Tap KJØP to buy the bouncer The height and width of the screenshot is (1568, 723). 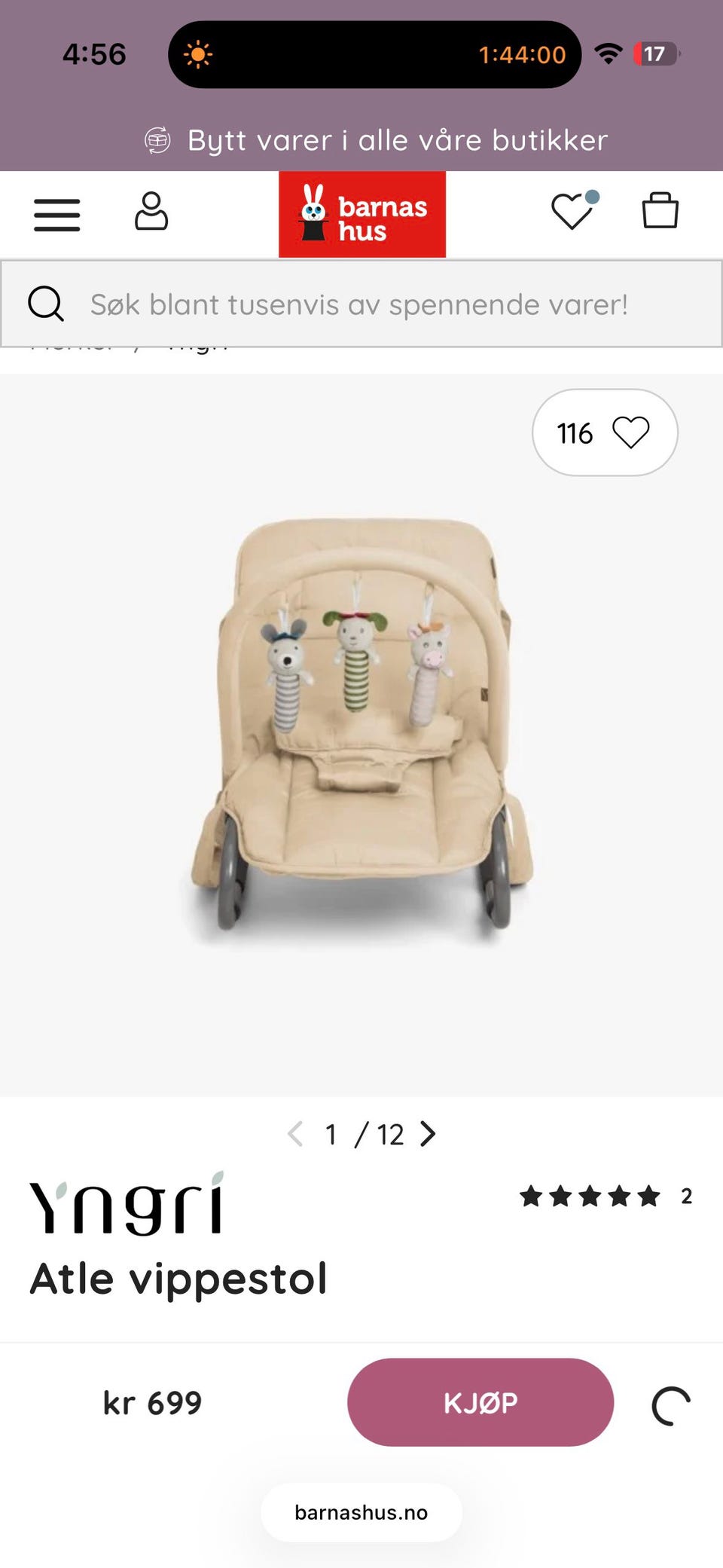(480, 1402)
